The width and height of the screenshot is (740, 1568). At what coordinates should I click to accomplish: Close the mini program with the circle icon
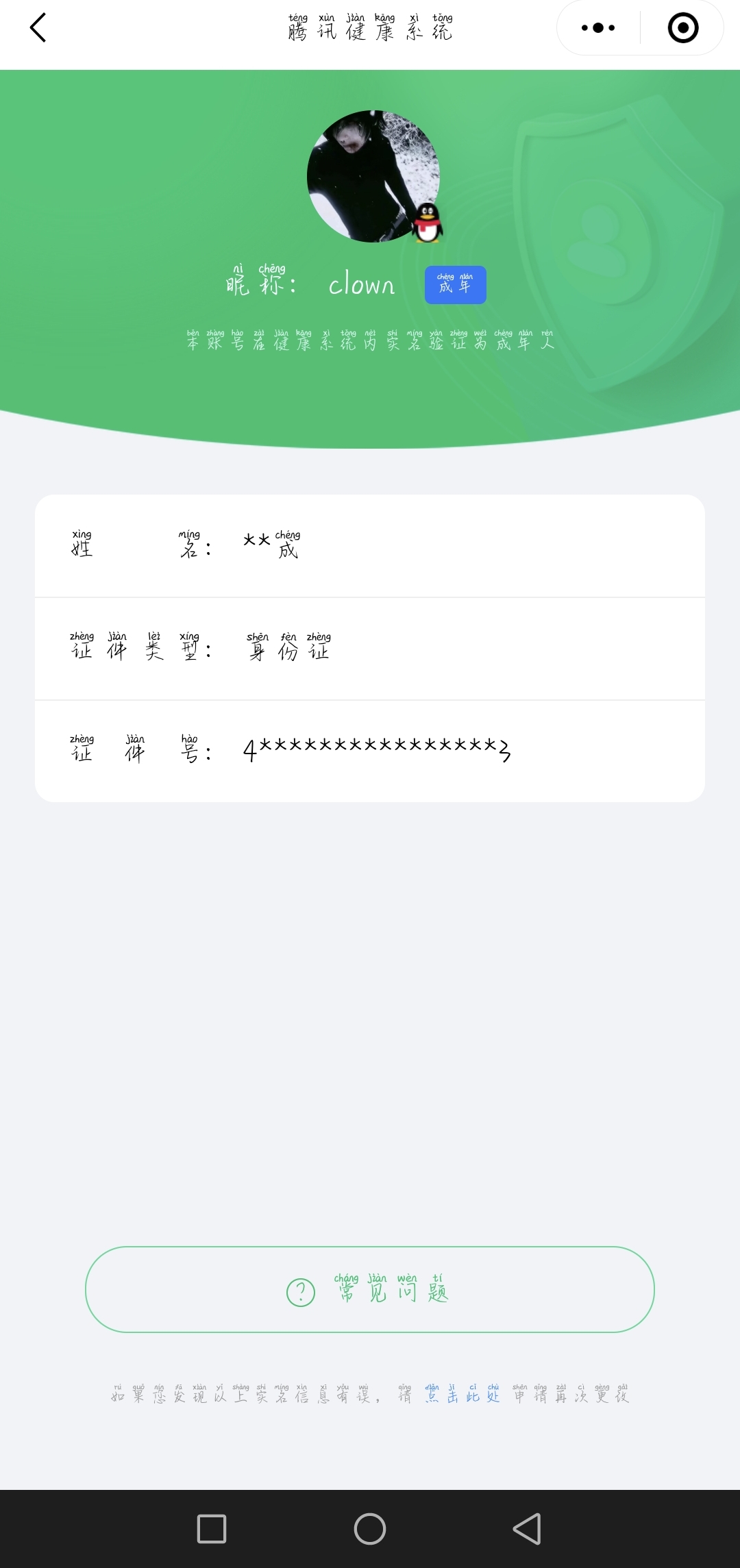pos(682,28)
